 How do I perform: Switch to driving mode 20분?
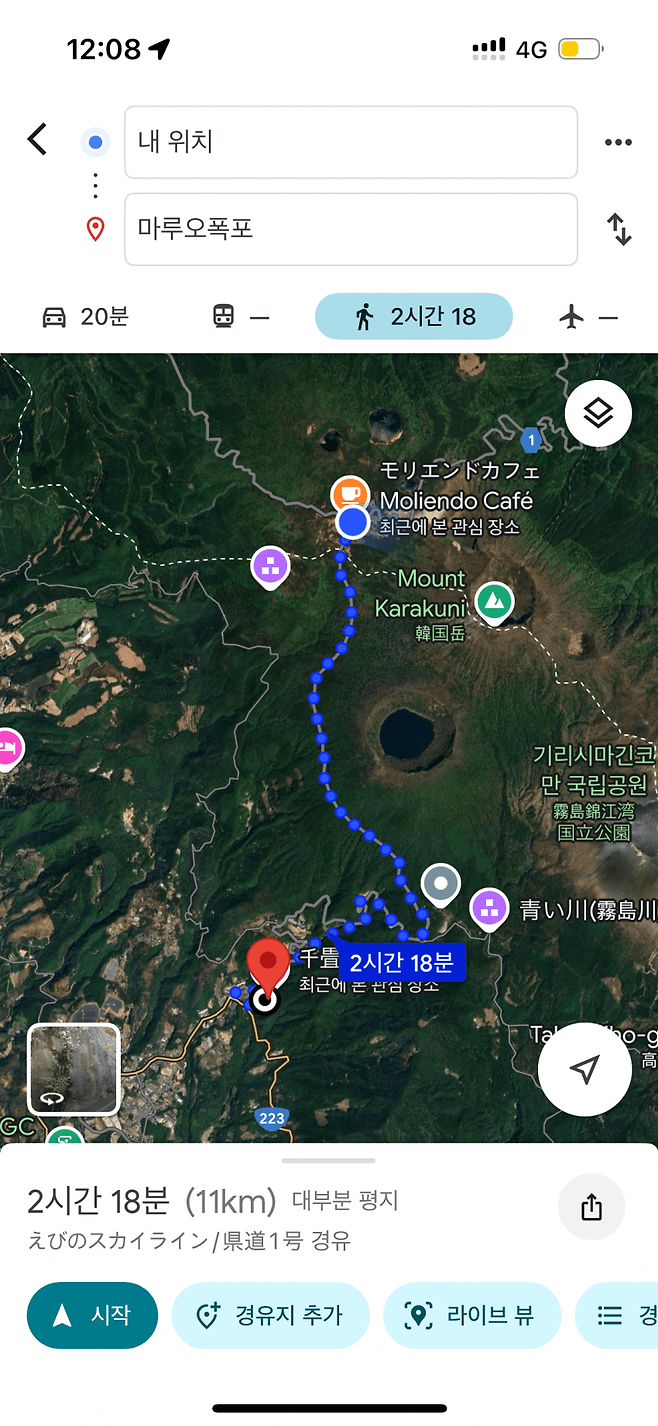click(x=86, y=317)
